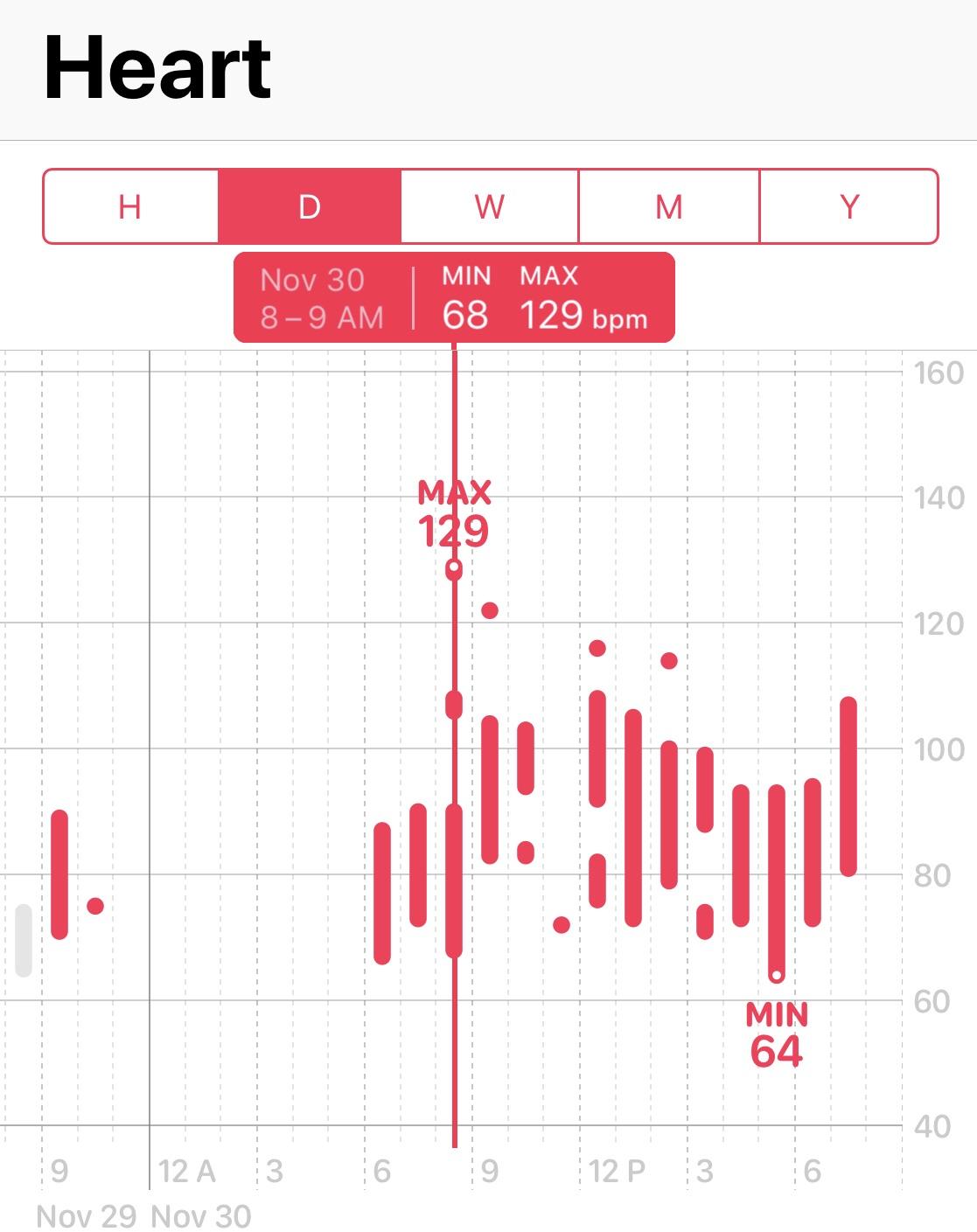Viewport: 977px width, 1232px height.
Task: Tap the Nov 29 date label
Action: click(86, 1215)
